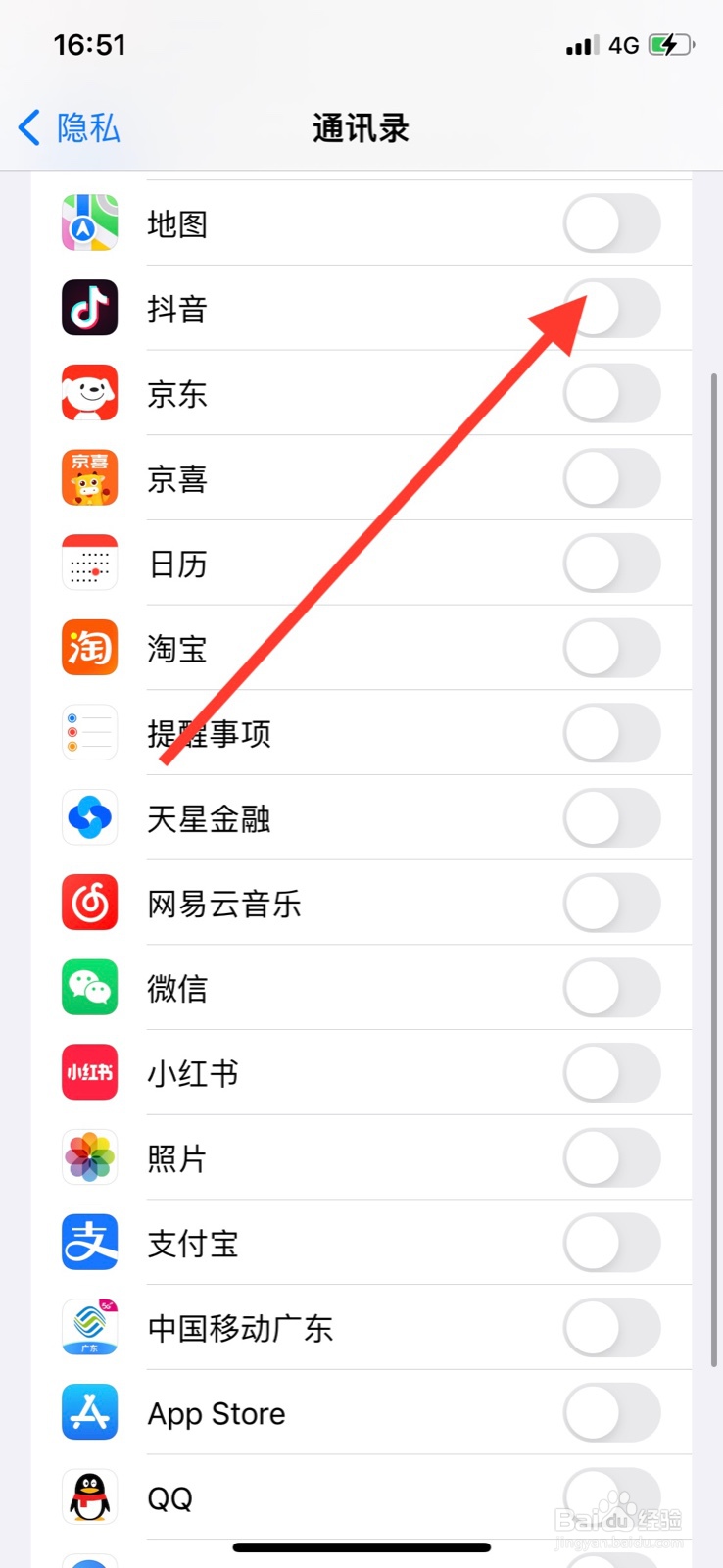Tap the 小红书 icon
The height and width of the screenshot is (1568, 723).
click(89, 1072)
